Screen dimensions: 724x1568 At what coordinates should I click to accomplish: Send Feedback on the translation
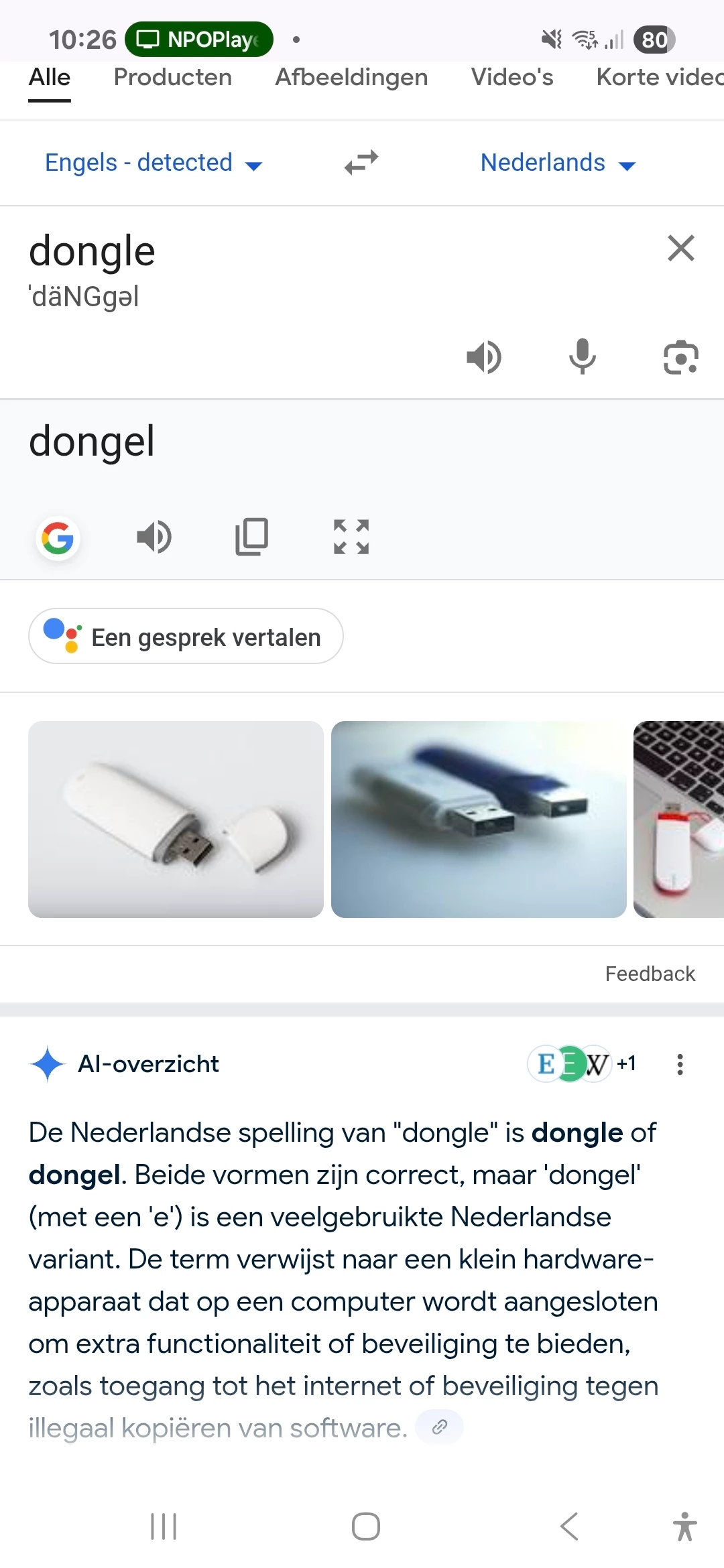click(650, 974)
